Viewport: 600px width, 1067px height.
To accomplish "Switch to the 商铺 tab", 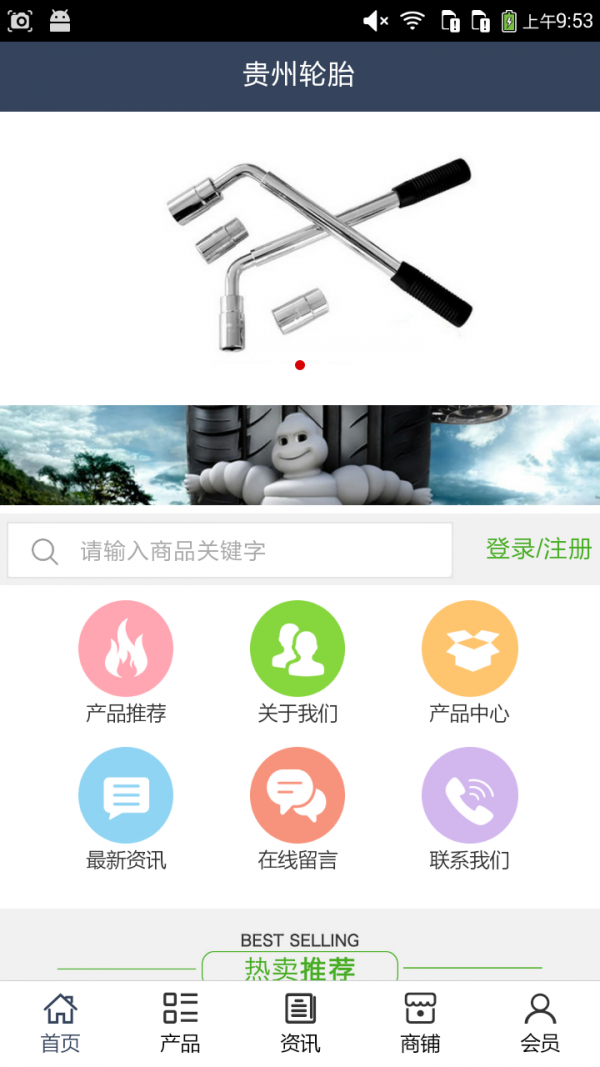I will pos(420,1023).
